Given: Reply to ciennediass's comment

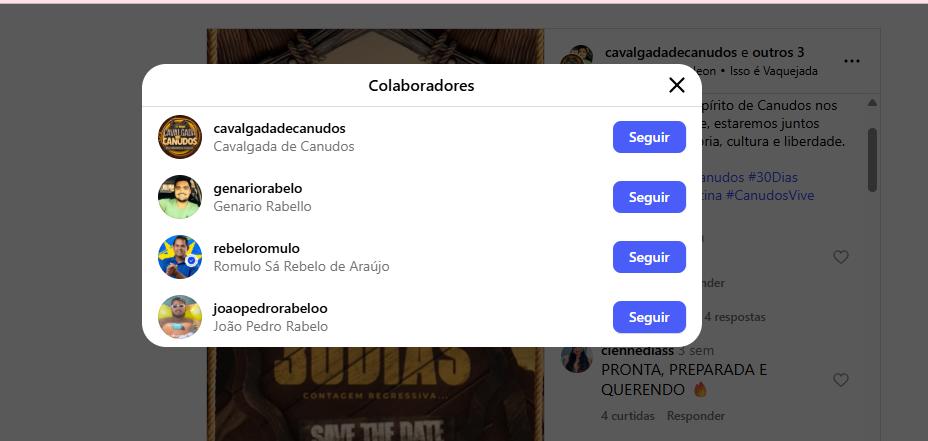Looking at the screenshot, I should (x=695, y=415).
